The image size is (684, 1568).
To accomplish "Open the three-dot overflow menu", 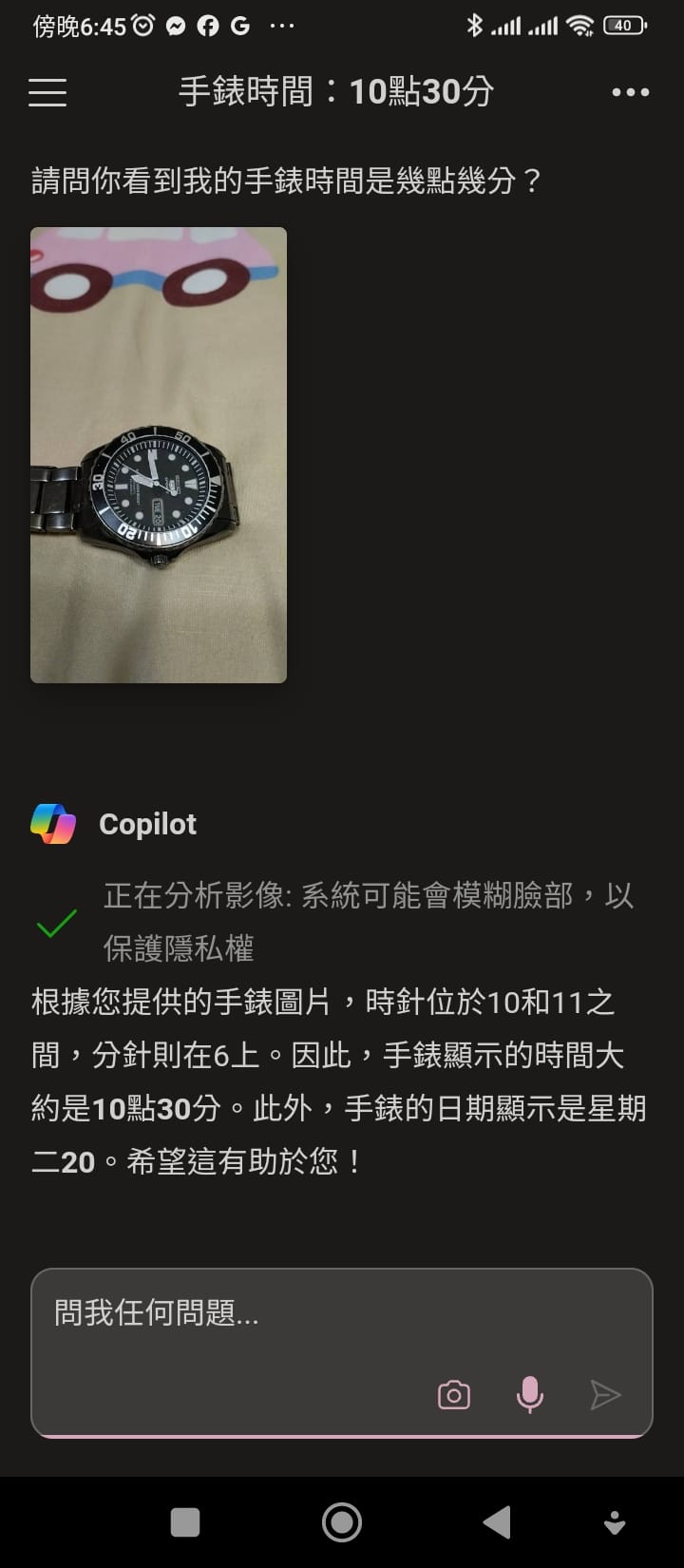I will click(630, 92).
